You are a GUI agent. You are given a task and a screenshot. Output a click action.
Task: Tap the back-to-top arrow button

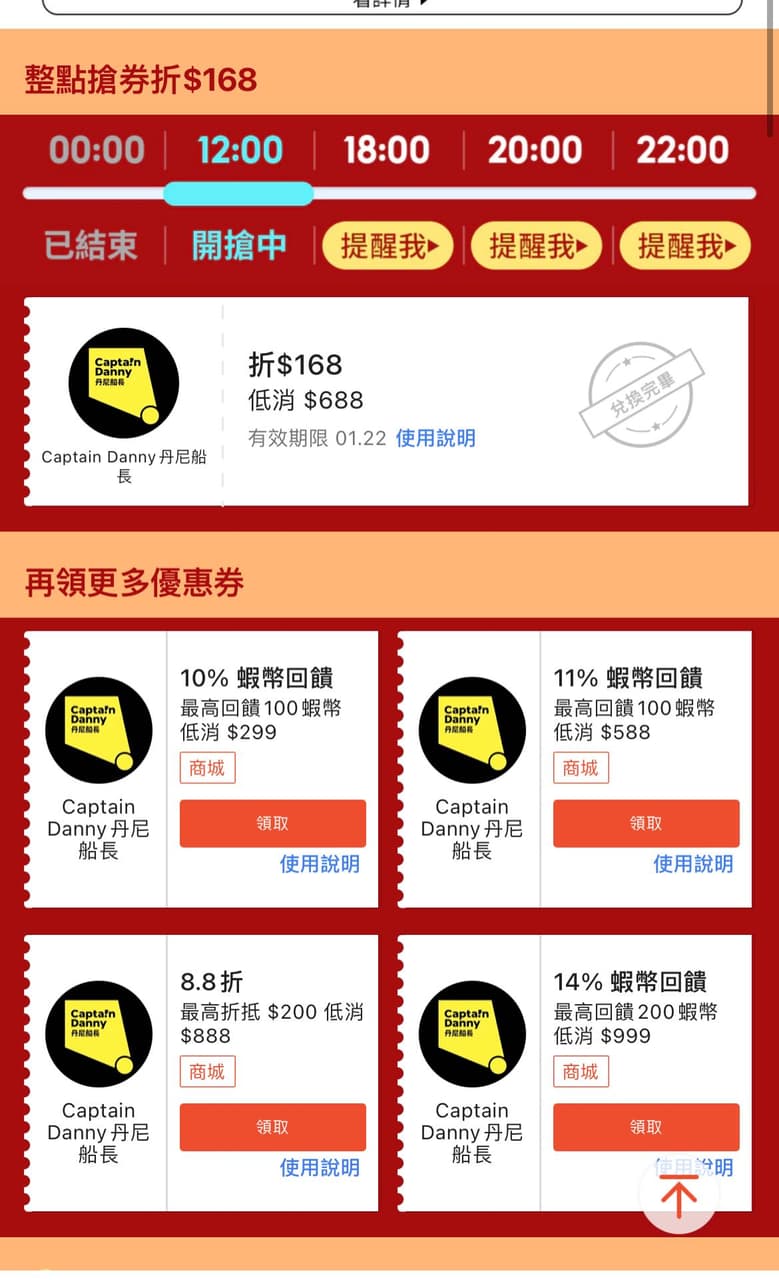679,1196
